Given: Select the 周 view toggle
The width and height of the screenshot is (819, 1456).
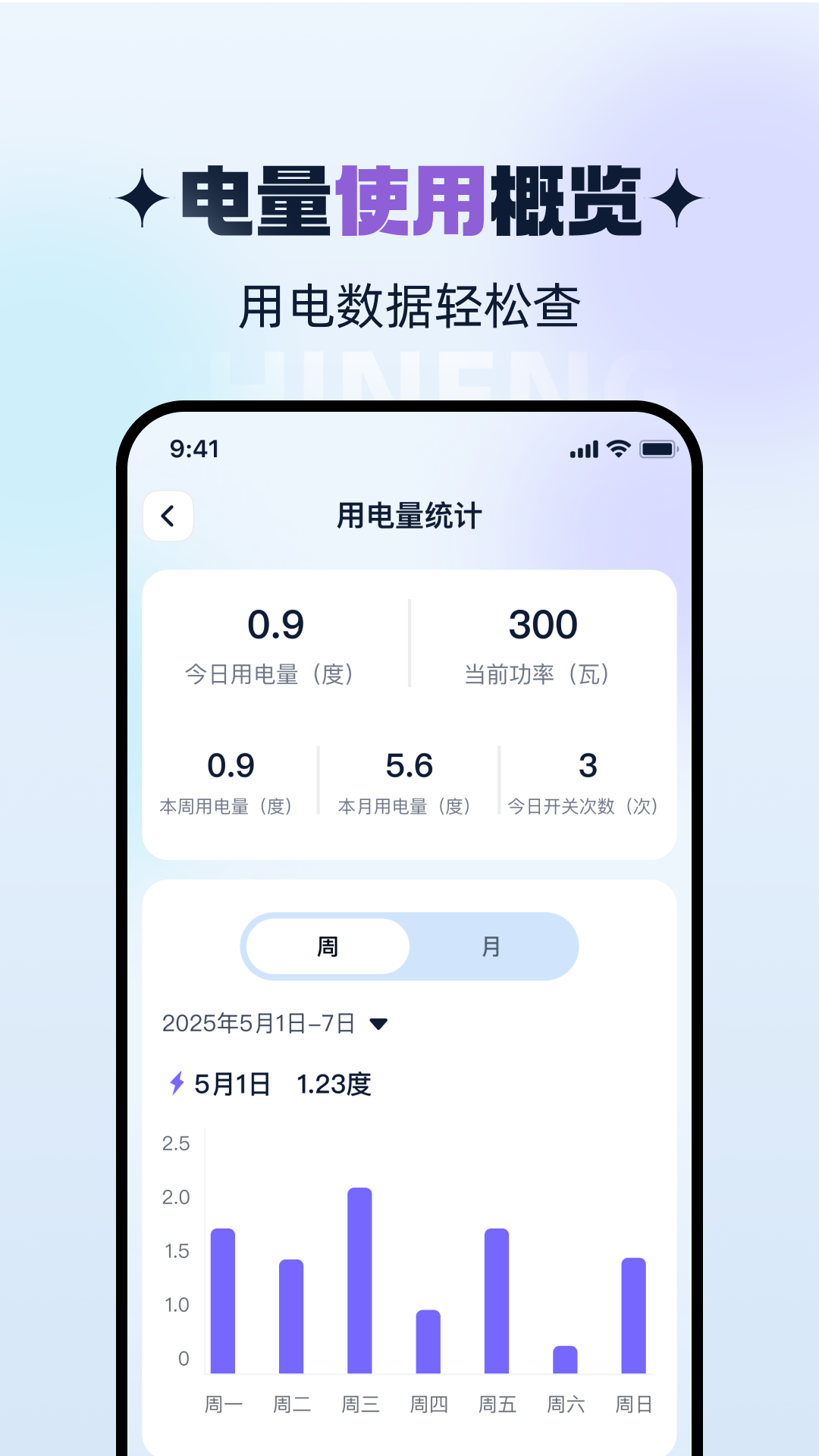Looking at the screenshot, I should point(326,946).
